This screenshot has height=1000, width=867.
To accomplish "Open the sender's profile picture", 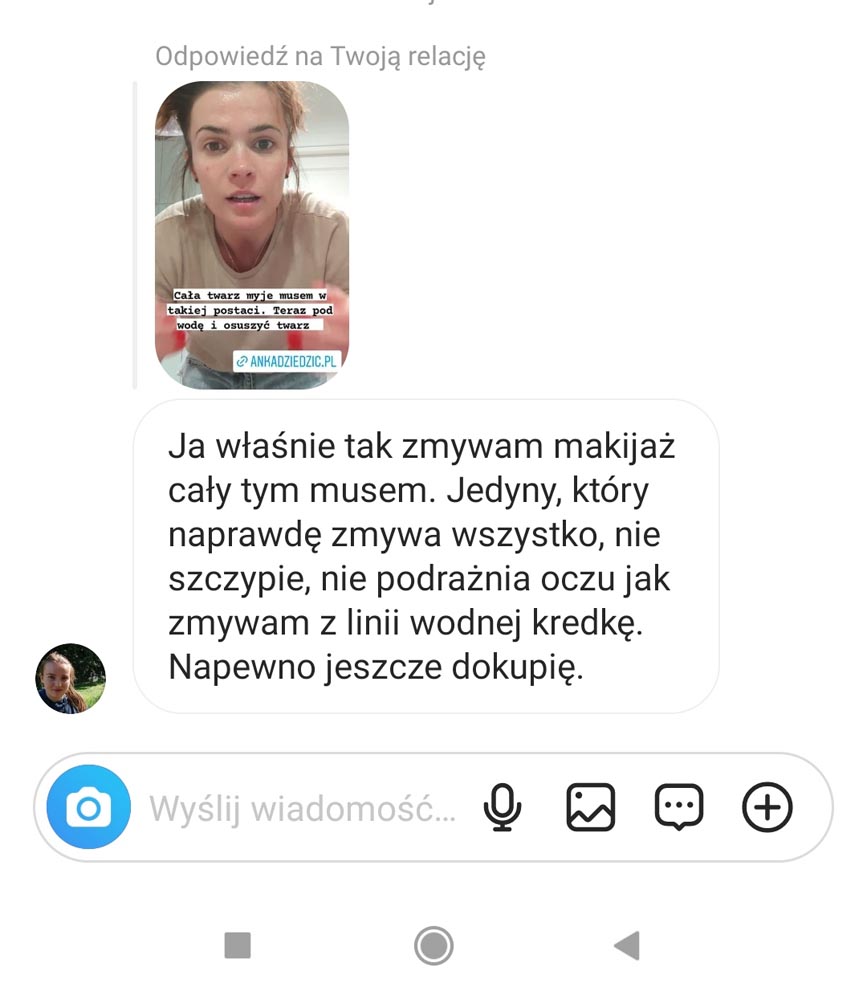I will tap(71, 678).
